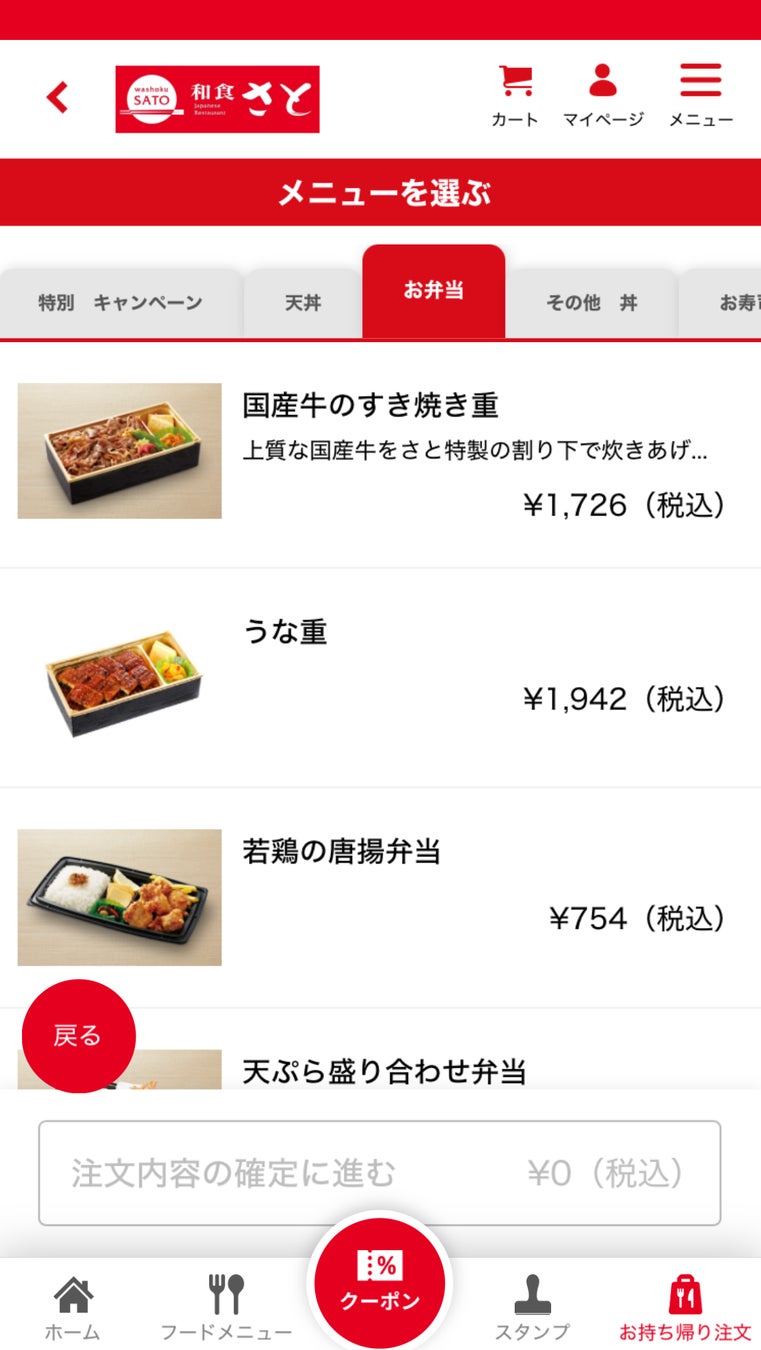This screenshot has height=1350, width=761.
Task: Go to the ホーム tab
Action: tap(72, 1307)
